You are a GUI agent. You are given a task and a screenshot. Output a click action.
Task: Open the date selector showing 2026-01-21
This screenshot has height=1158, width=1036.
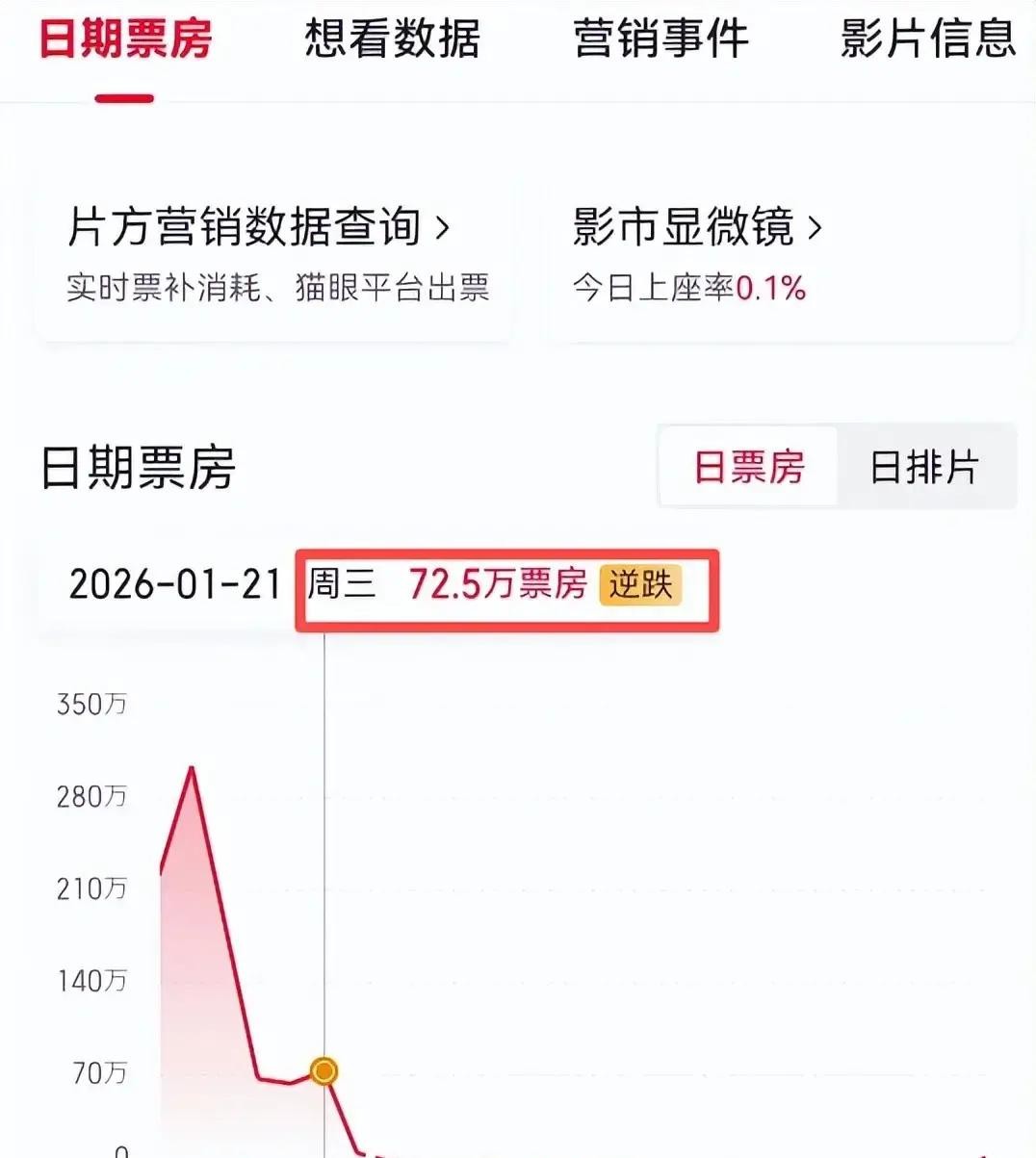176,583
